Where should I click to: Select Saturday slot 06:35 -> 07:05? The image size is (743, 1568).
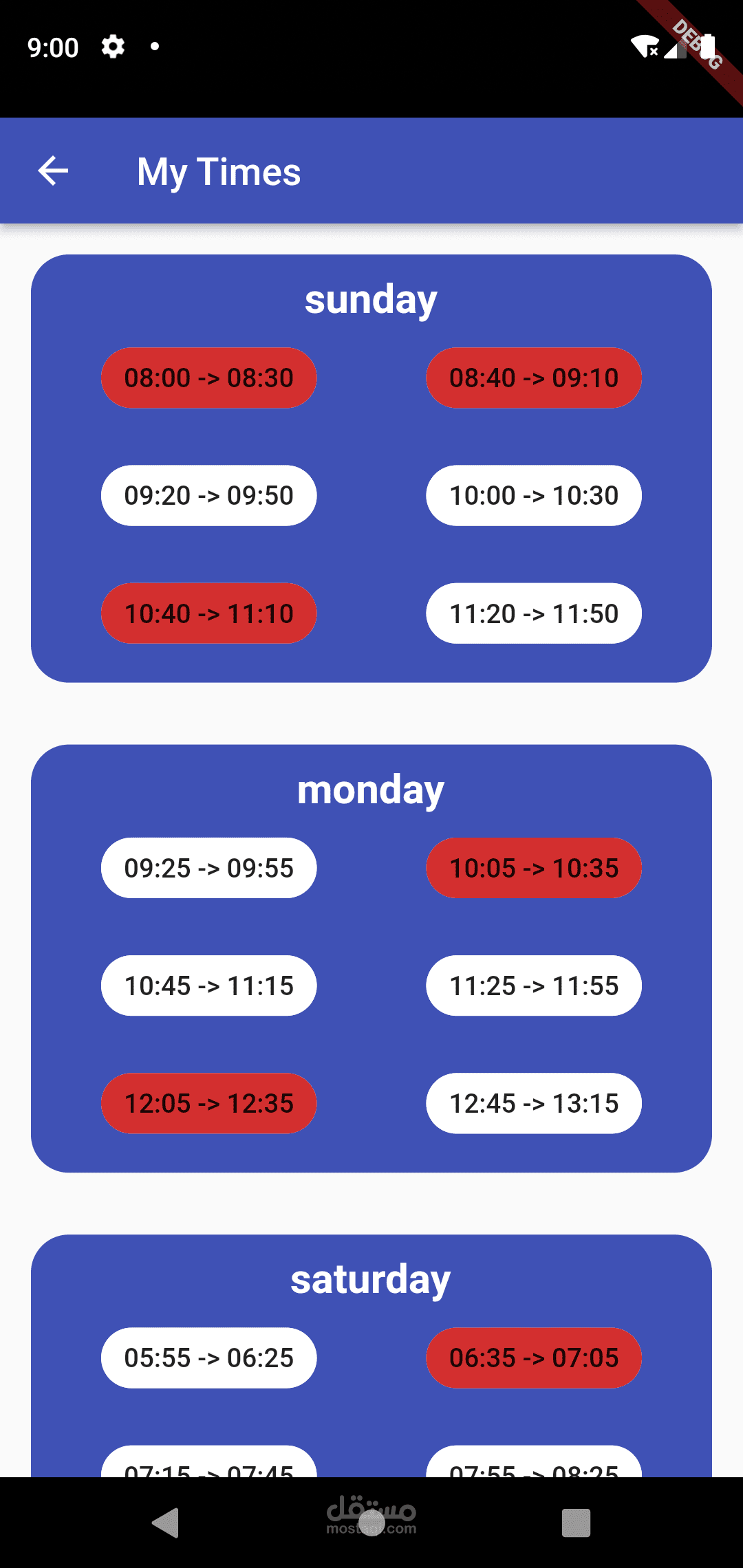(534, 1358)
